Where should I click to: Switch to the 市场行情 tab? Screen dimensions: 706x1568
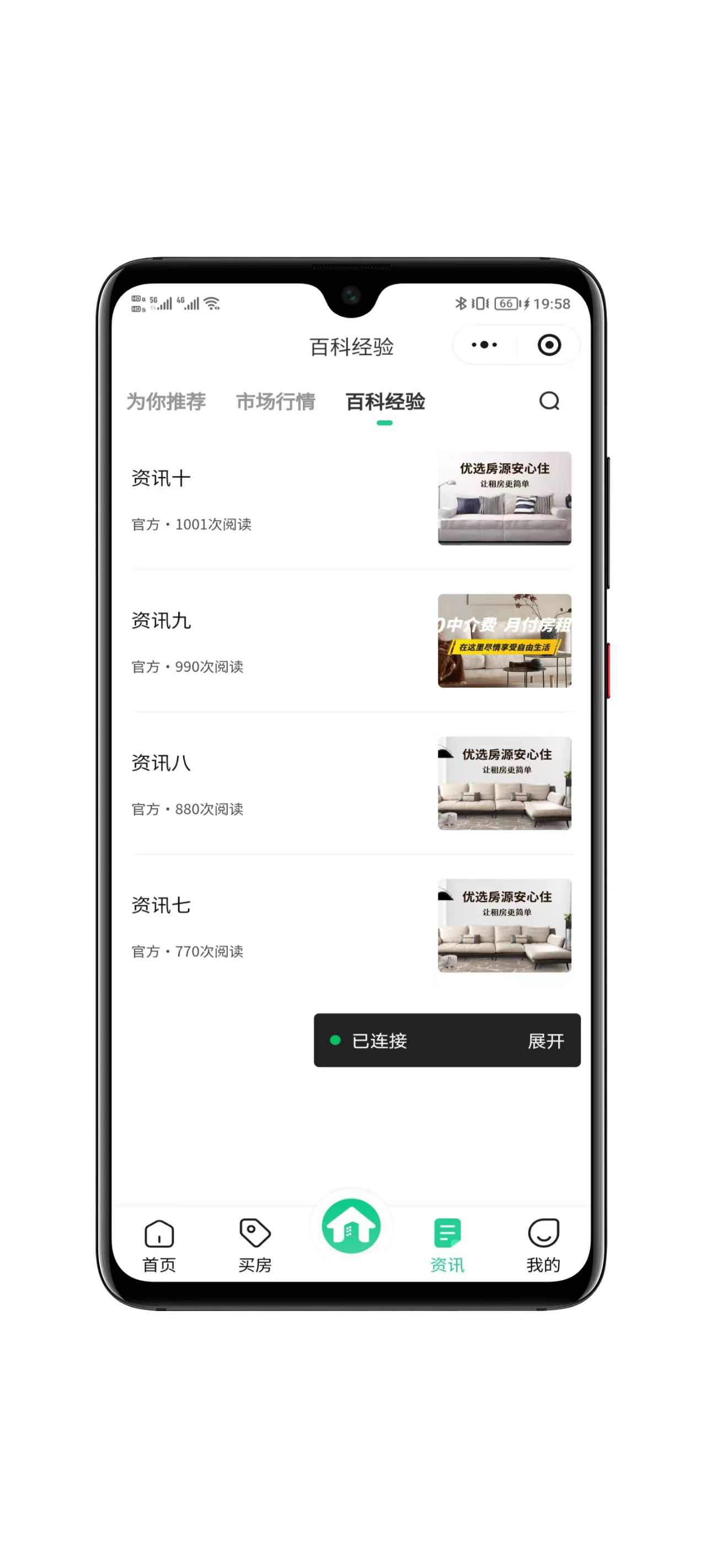tap(275, 402)
